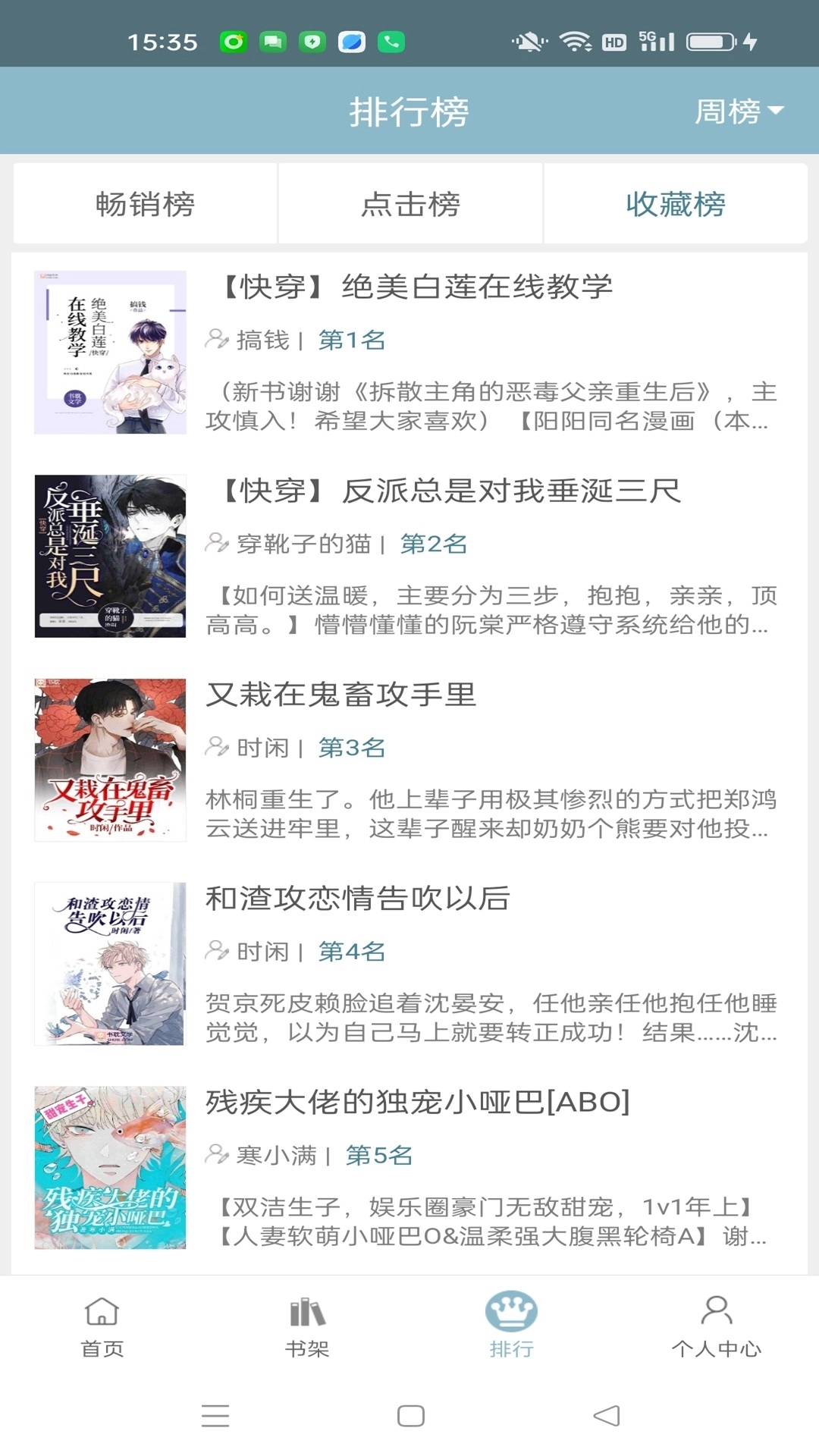
Task: Tap the system home button
Action: coord(410,1416)
